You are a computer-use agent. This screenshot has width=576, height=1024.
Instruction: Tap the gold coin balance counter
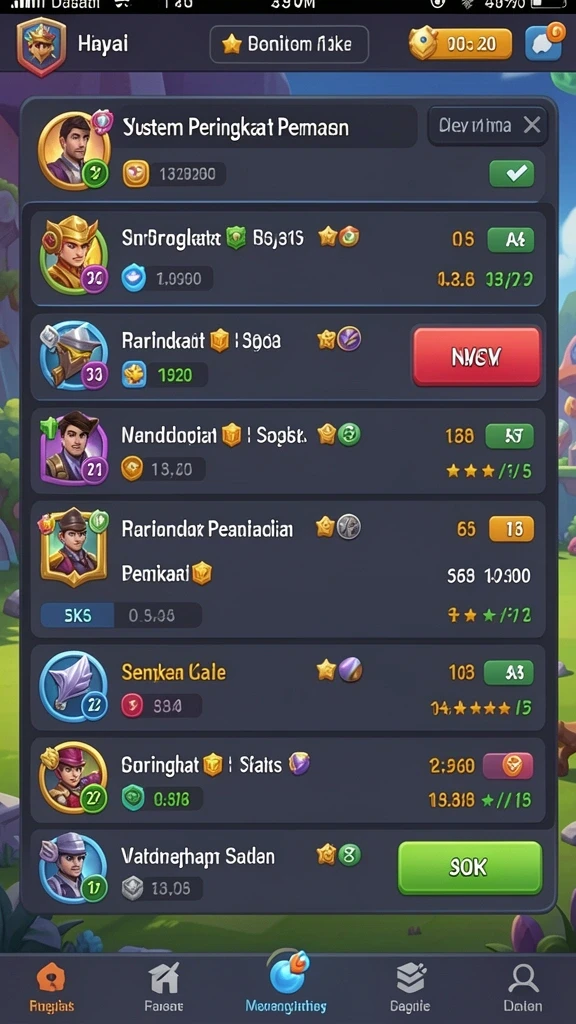(461, 44)
